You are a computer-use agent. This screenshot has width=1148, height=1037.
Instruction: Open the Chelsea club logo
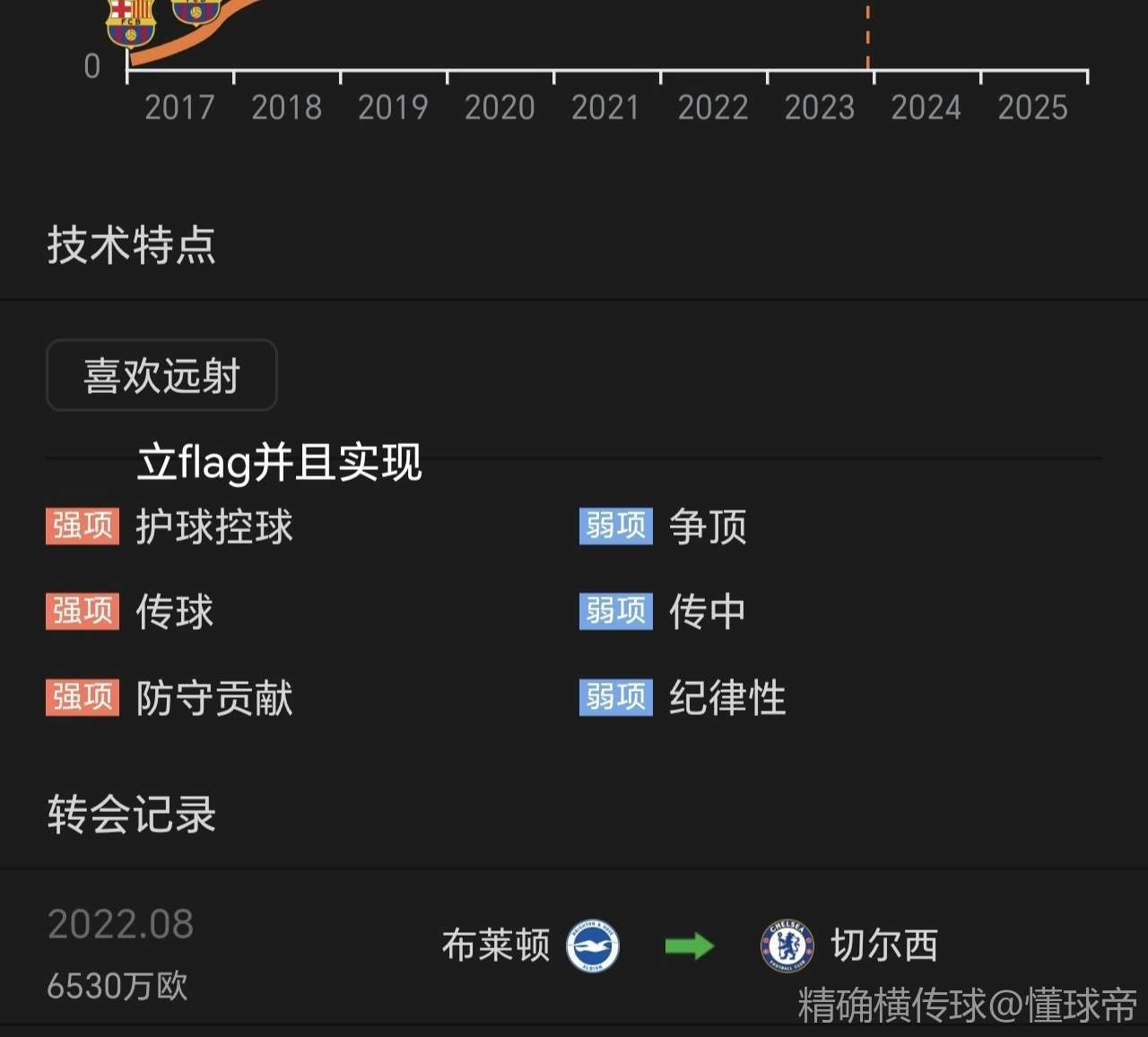(x=787, y=946)
